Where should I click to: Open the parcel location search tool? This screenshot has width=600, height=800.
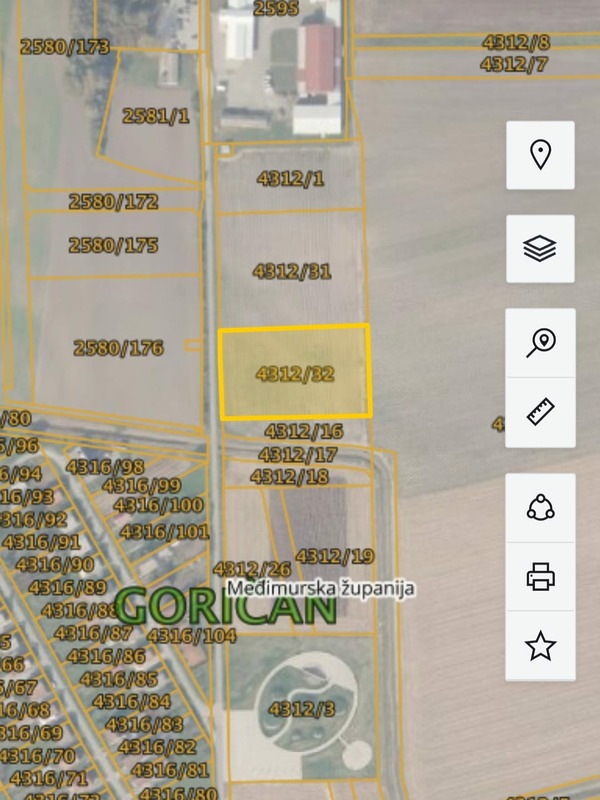point(540,343)
